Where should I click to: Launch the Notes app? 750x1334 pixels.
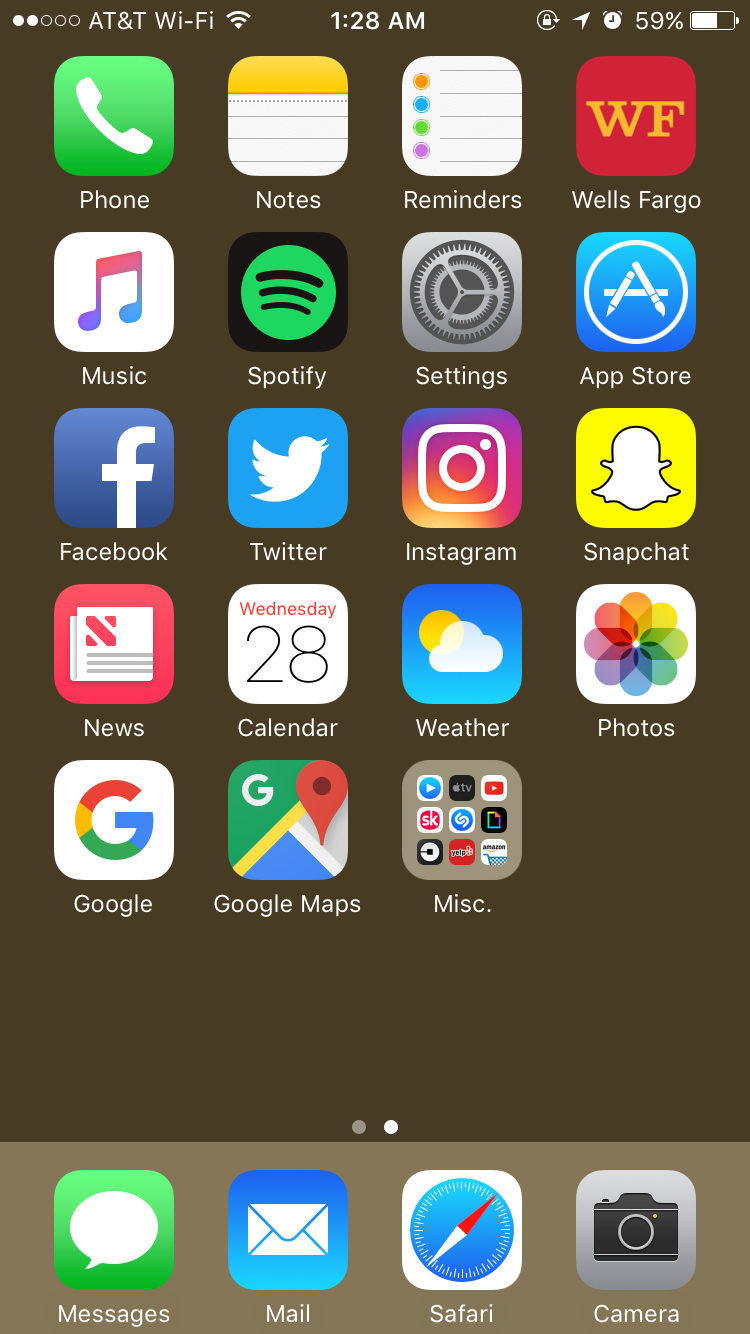[x=288, y=116]
